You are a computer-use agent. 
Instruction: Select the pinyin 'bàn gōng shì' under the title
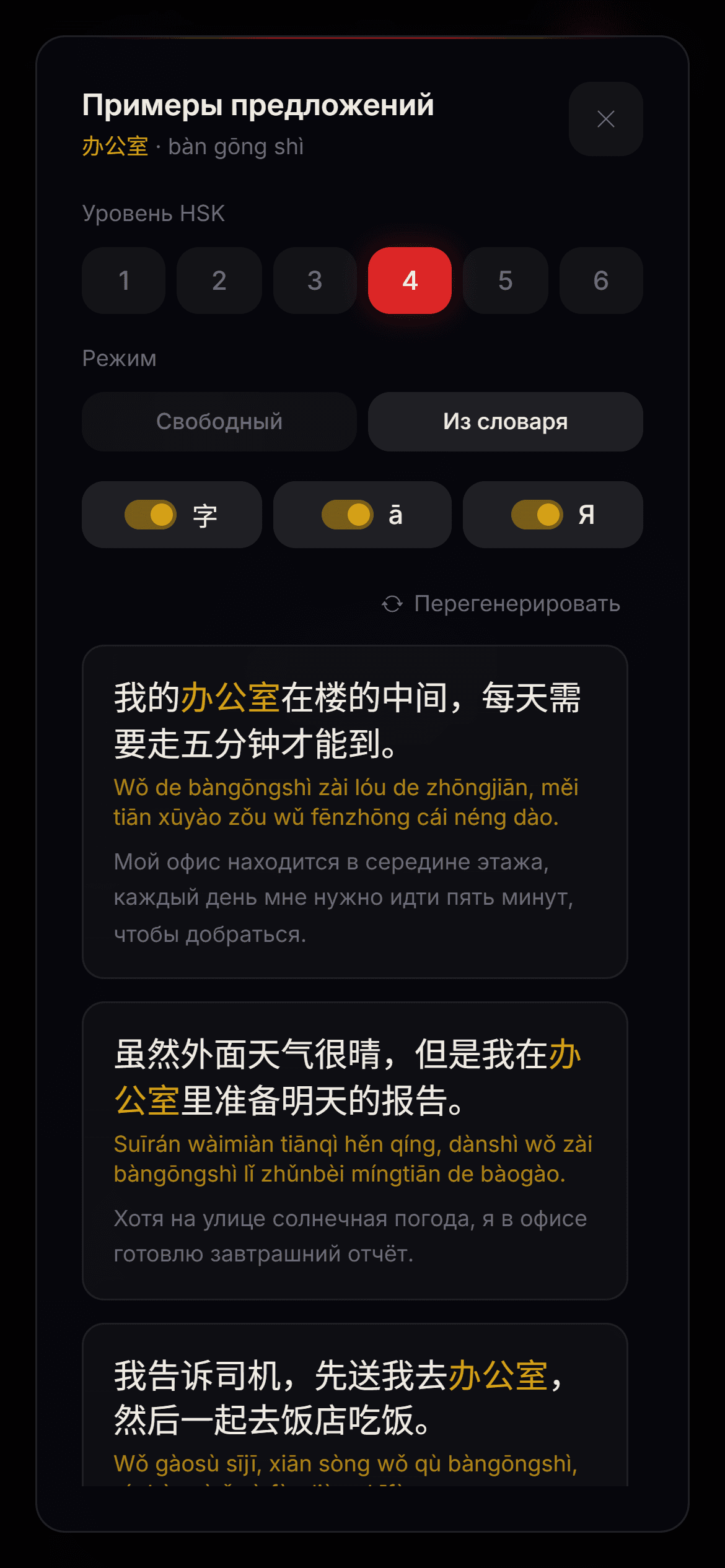237,146
